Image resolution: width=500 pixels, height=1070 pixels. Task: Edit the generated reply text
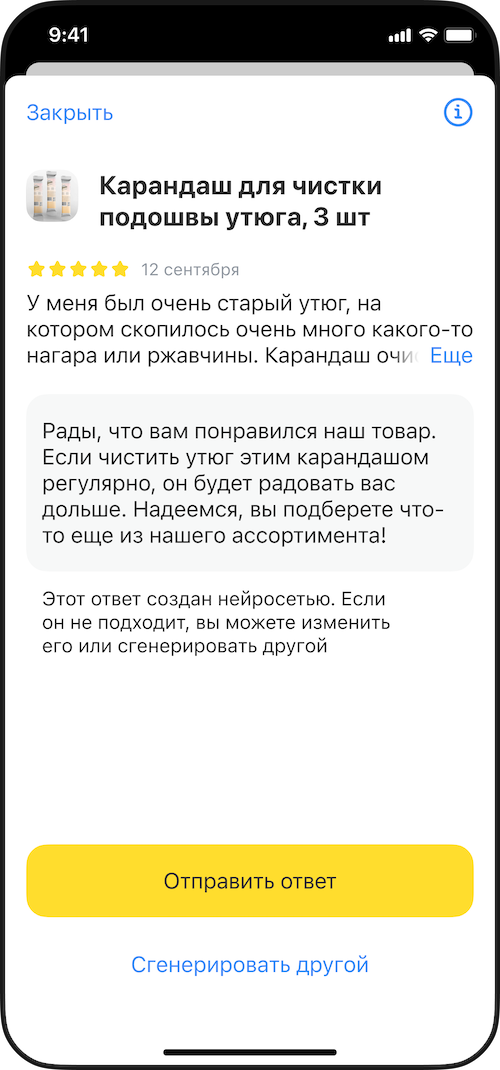250,482
